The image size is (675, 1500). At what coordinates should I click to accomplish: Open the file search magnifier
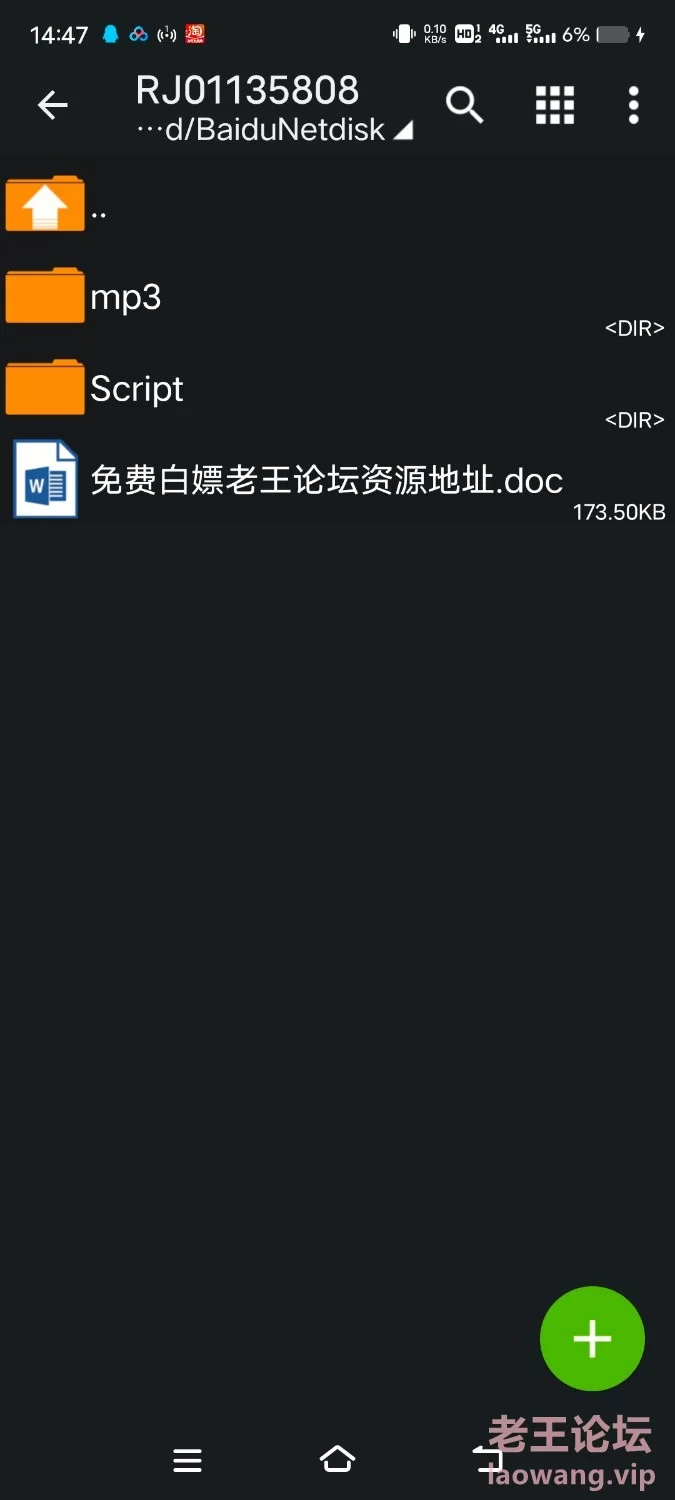464,104
